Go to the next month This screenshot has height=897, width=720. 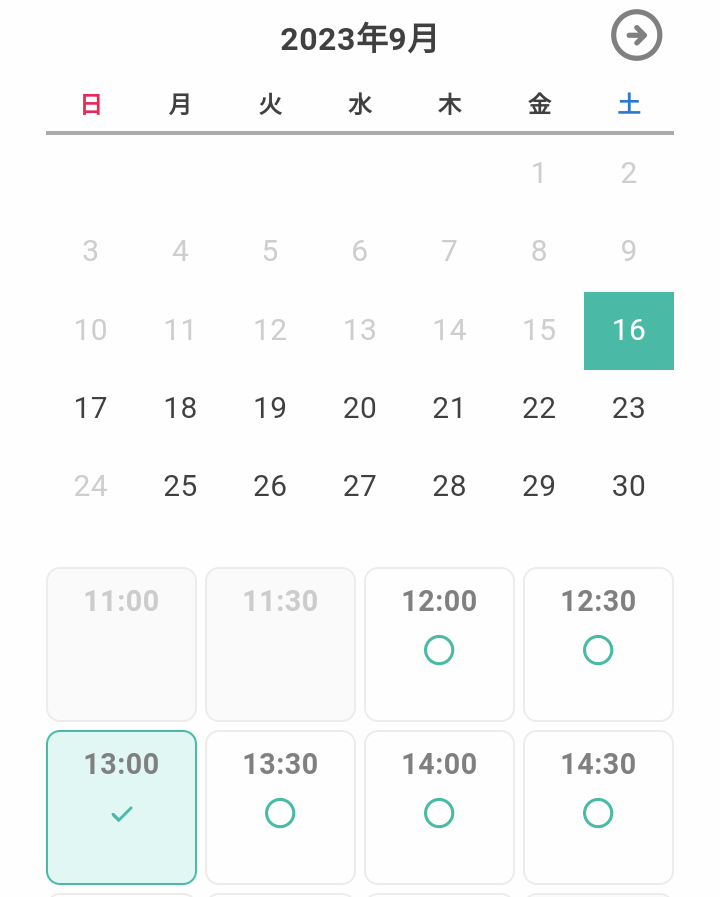coord(637,36)
